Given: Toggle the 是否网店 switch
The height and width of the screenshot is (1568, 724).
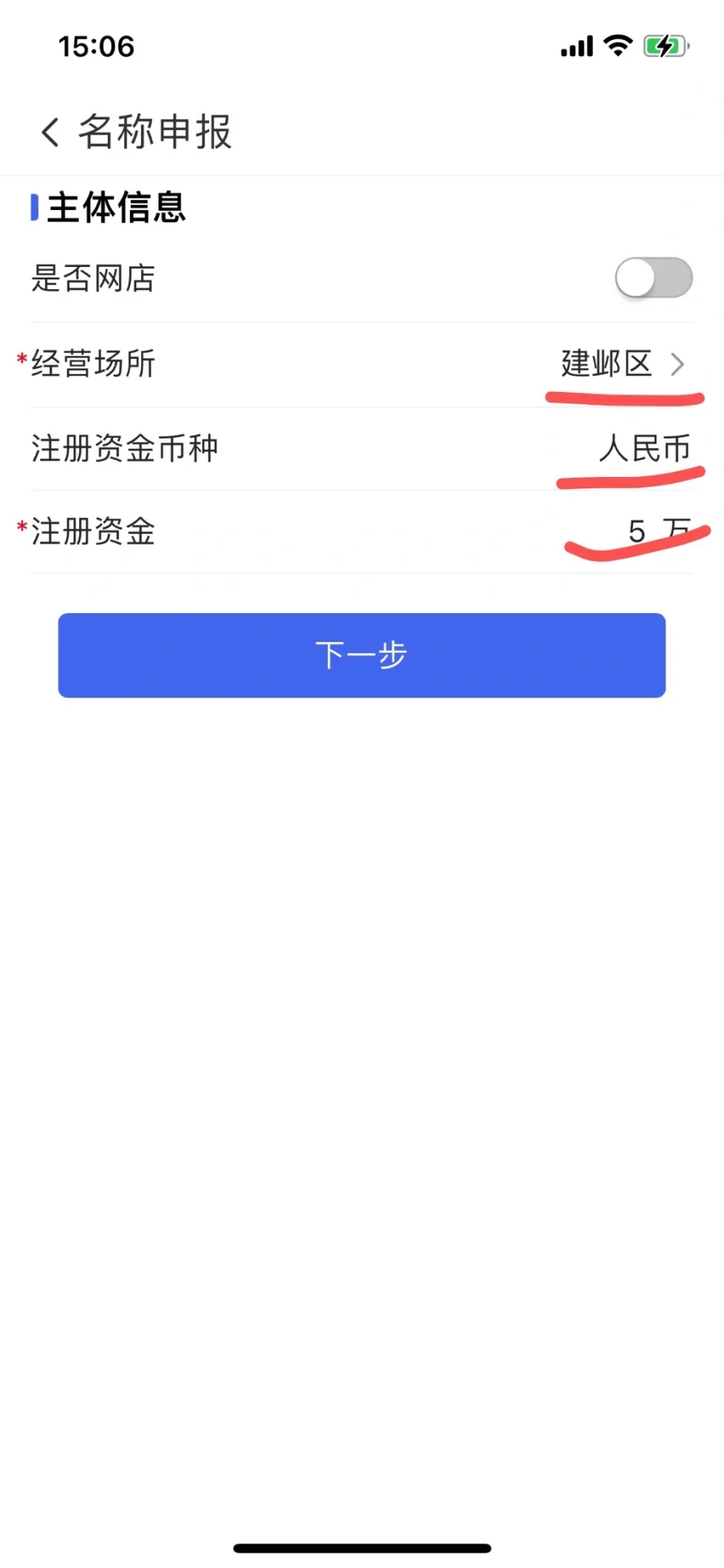Looking at the screenshot, I should 653,278.
